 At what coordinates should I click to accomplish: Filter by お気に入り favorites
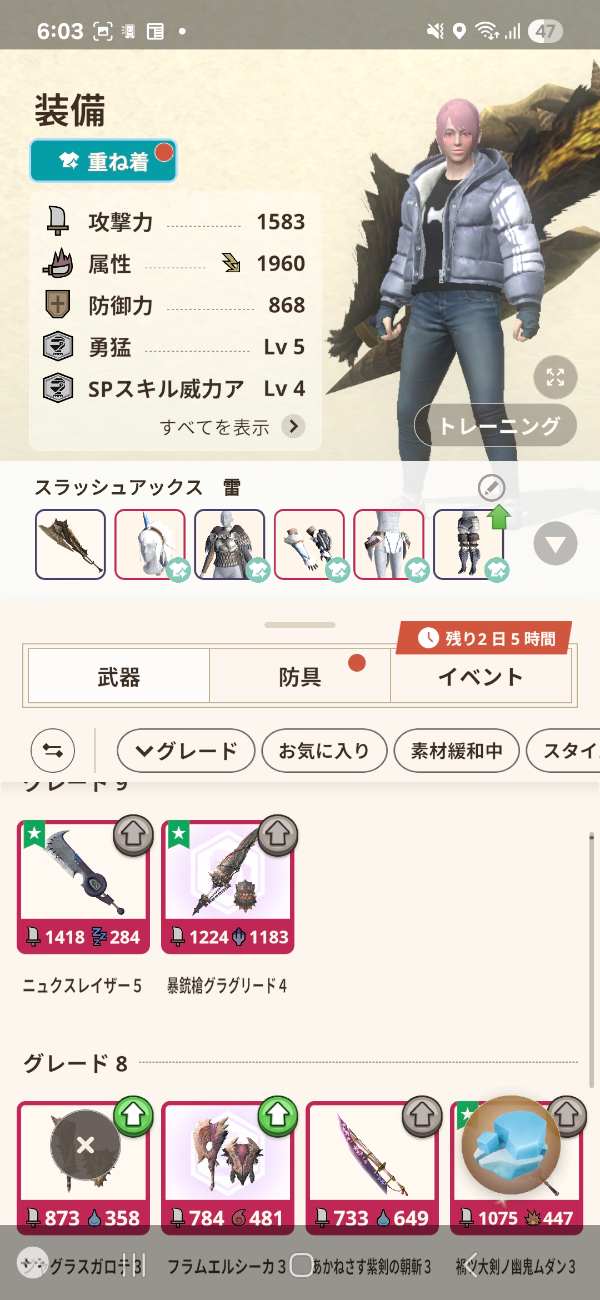(x=324, y=750)
